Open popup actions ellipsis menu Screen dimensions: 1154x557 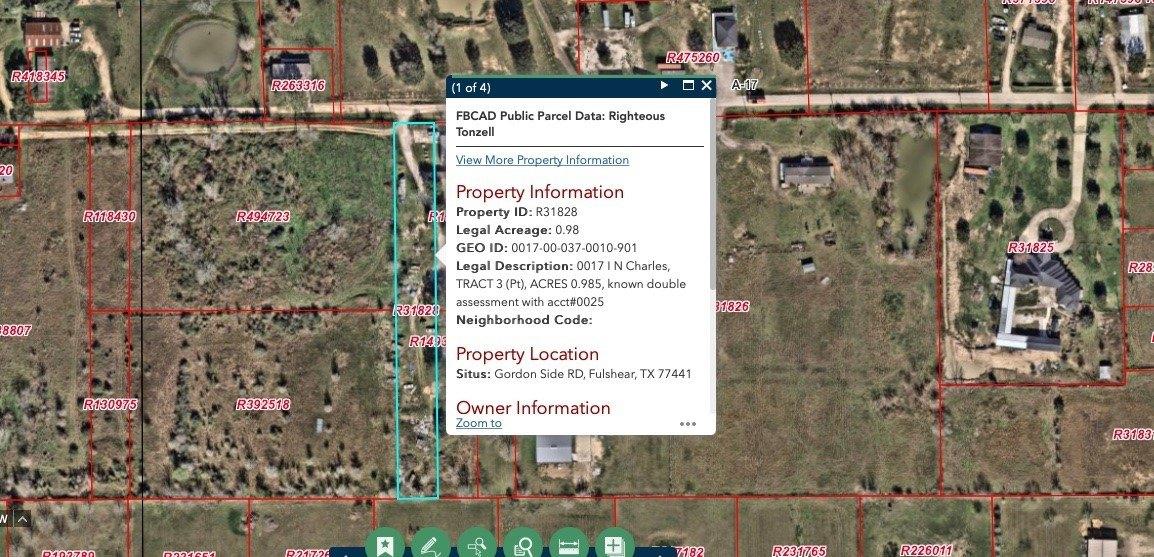point(688,424)
